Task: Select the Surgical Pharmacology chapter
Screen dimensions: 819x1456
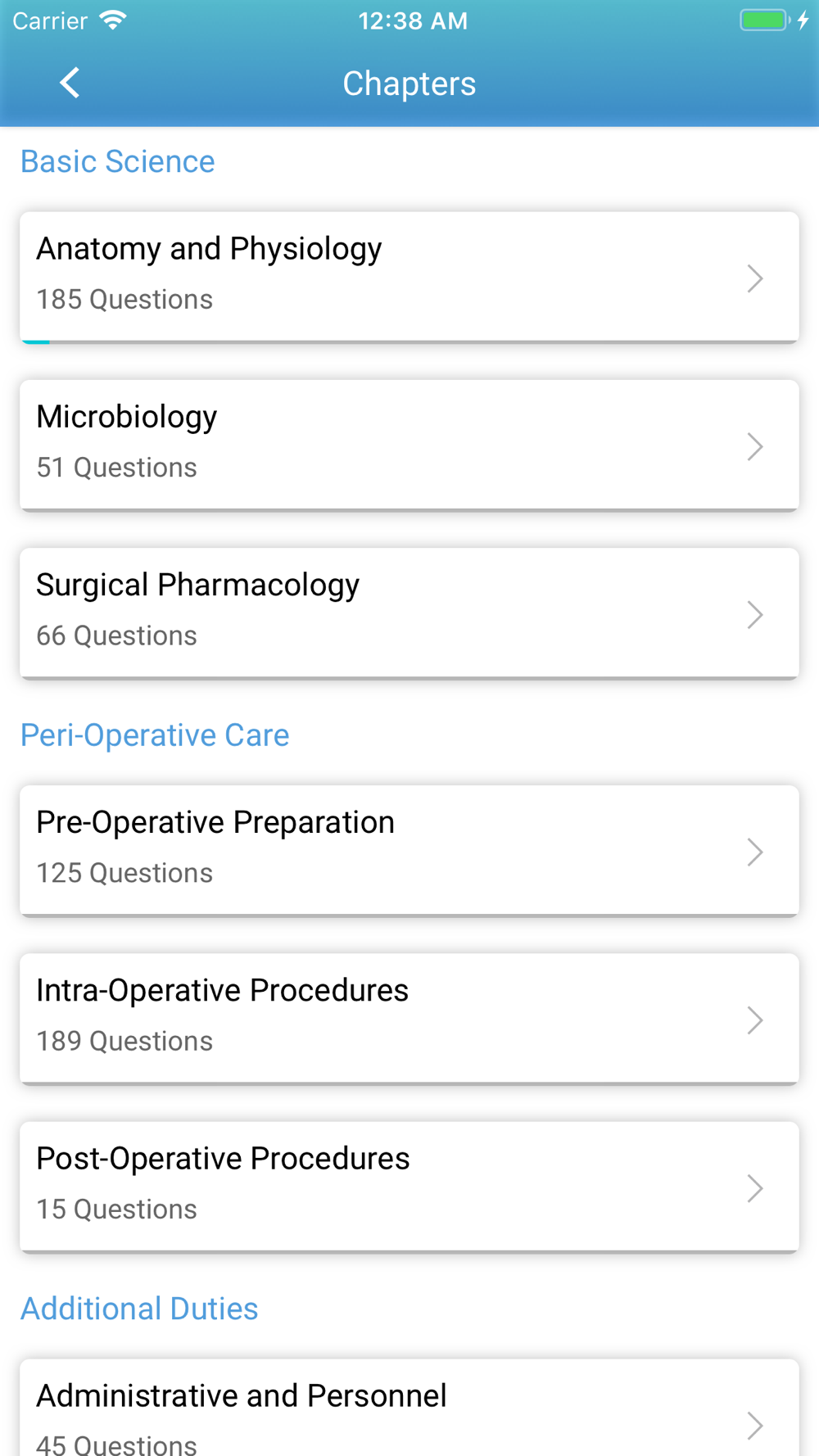Action: pyautogui.click(x=409, y=613)
